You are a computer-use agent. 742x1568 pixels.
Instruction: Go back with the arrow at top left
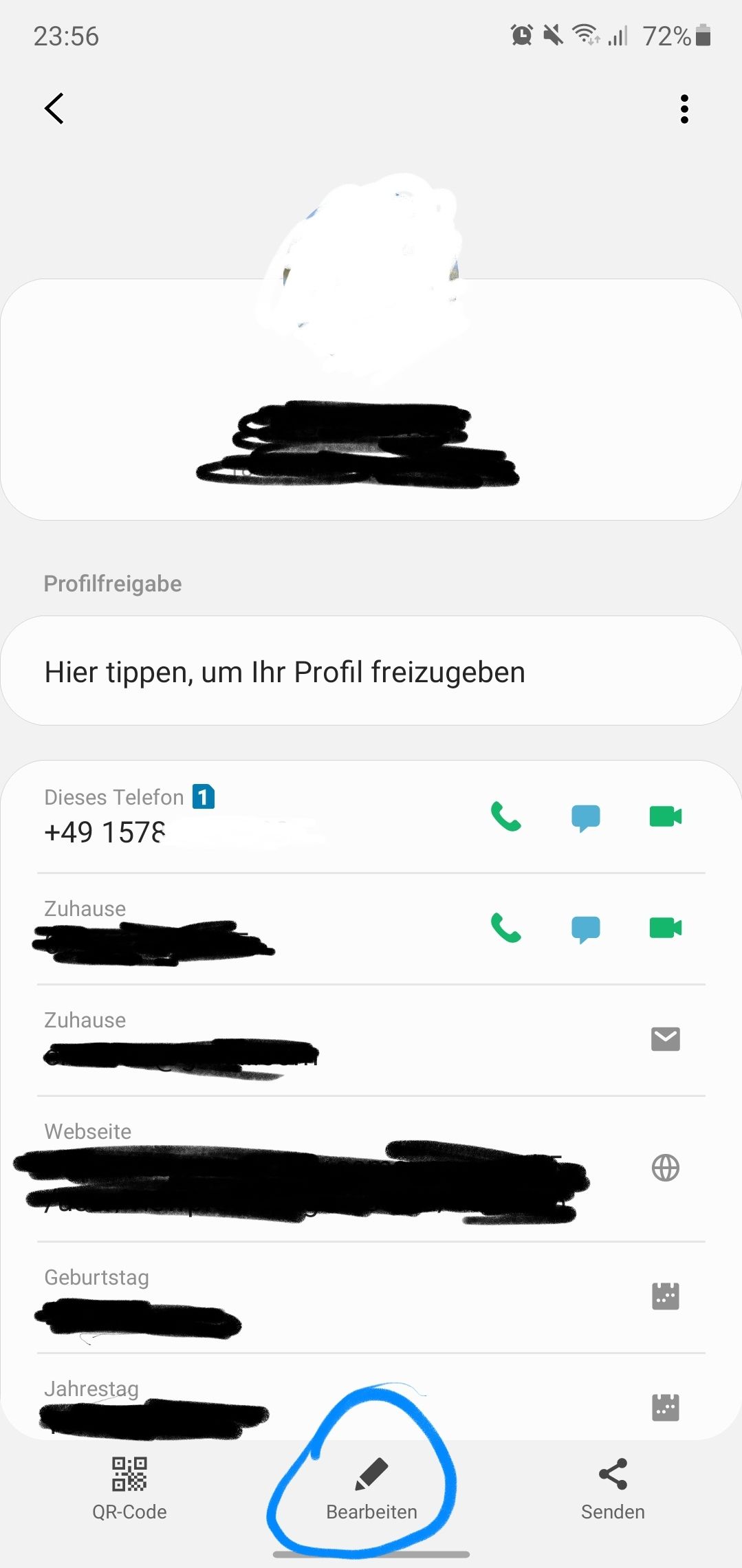[54, 108]
